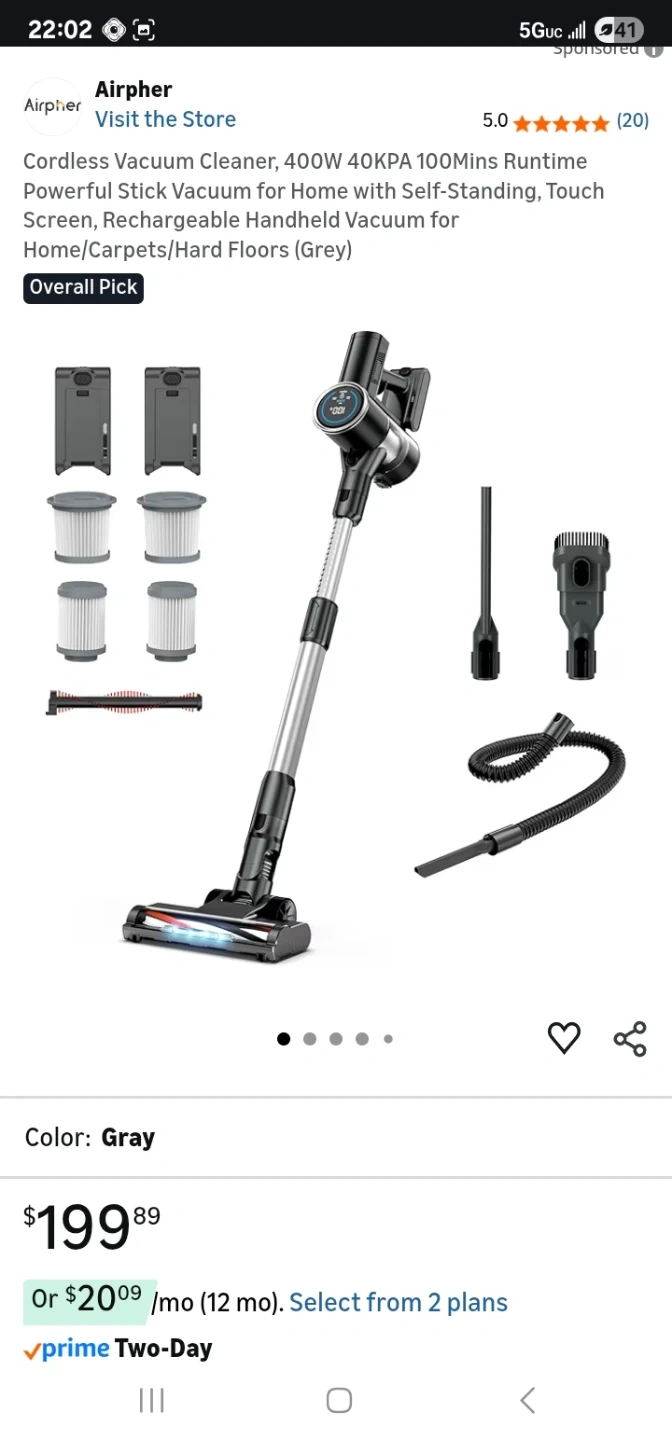The image size is (672, 1440).
Task: Share this vacuum product
Action: pos(630,1038)
